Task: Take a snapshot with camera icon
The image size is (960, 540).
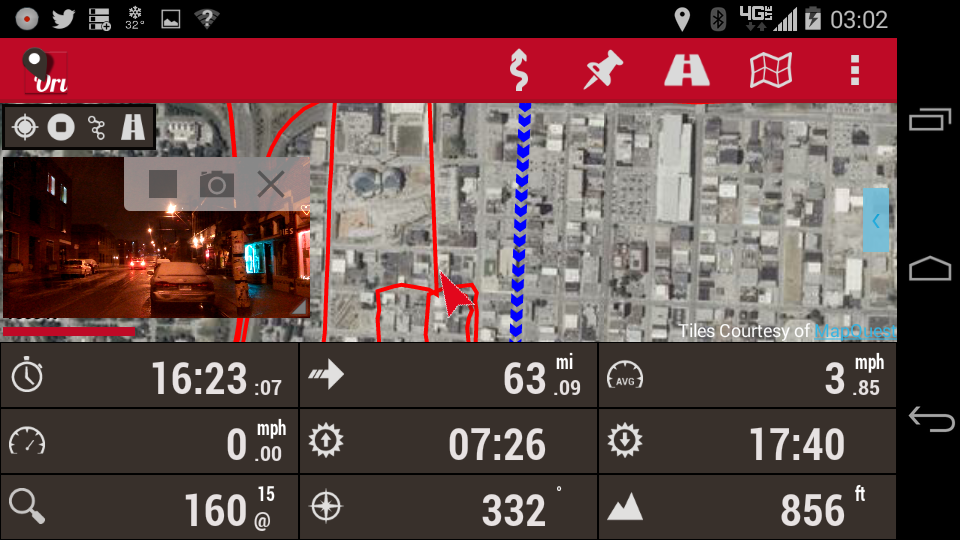Action: pyautogui.click(x=216, y=184)
